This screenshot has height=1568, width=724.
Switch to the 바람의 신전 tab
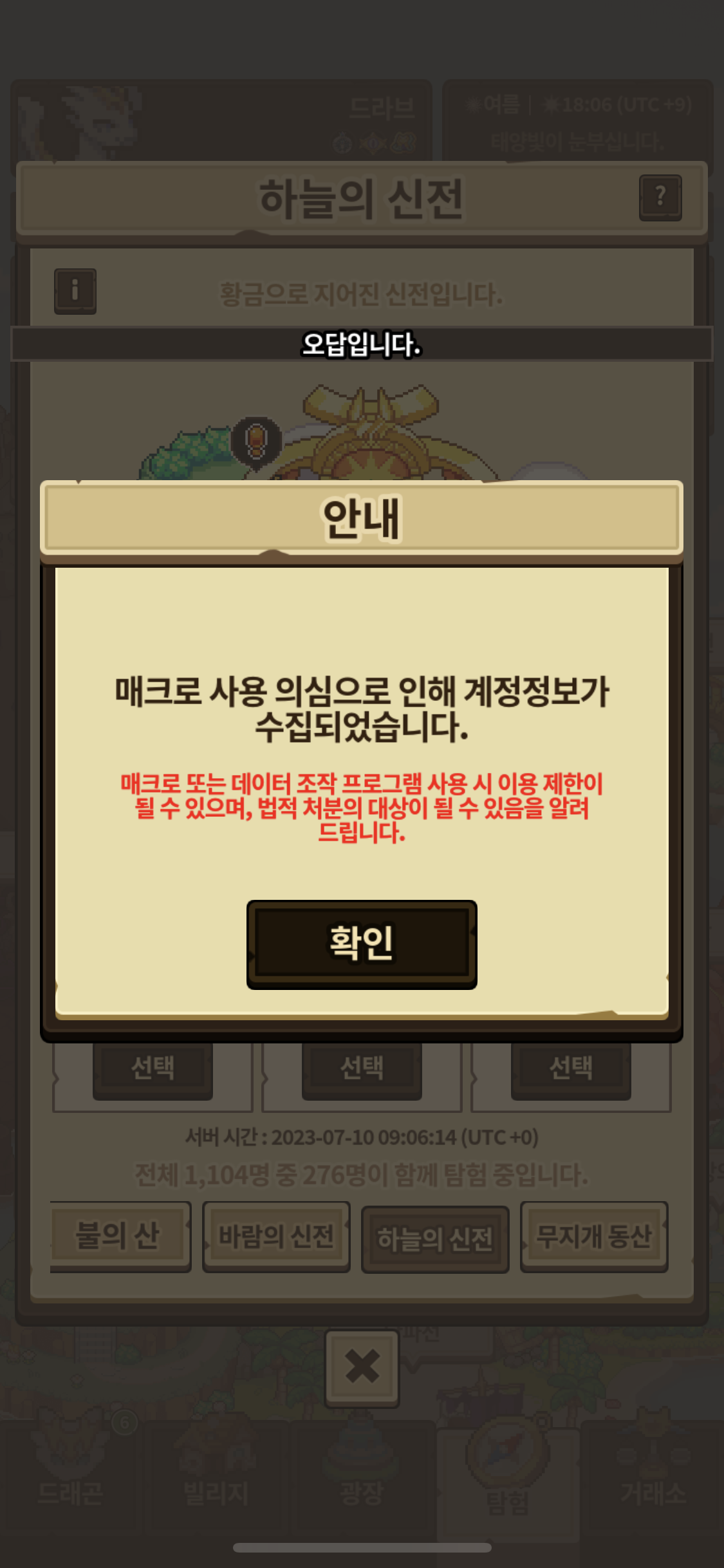coord(276,1236)
